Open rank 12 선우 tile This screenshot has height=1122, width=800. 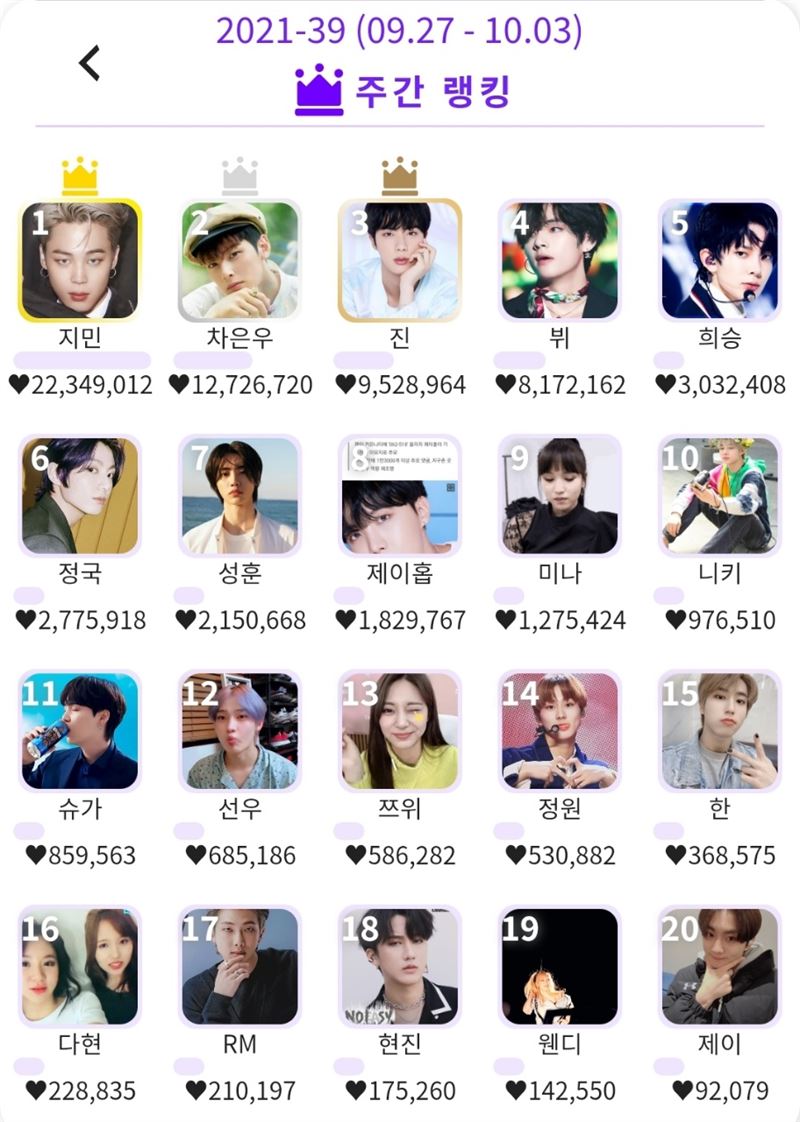tap(240, 731)
